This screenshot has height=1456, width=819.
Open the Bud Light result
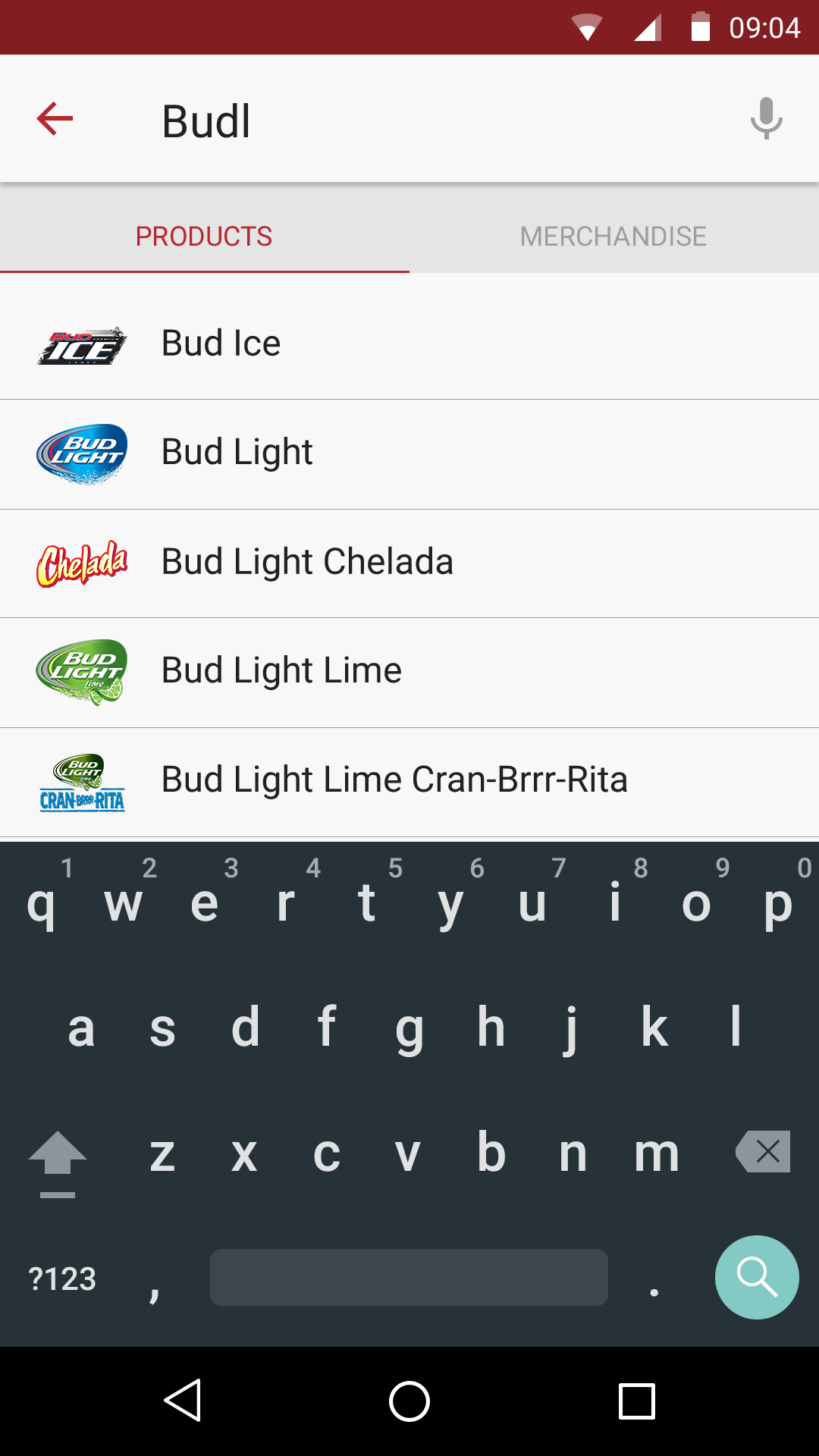point(409,453)
